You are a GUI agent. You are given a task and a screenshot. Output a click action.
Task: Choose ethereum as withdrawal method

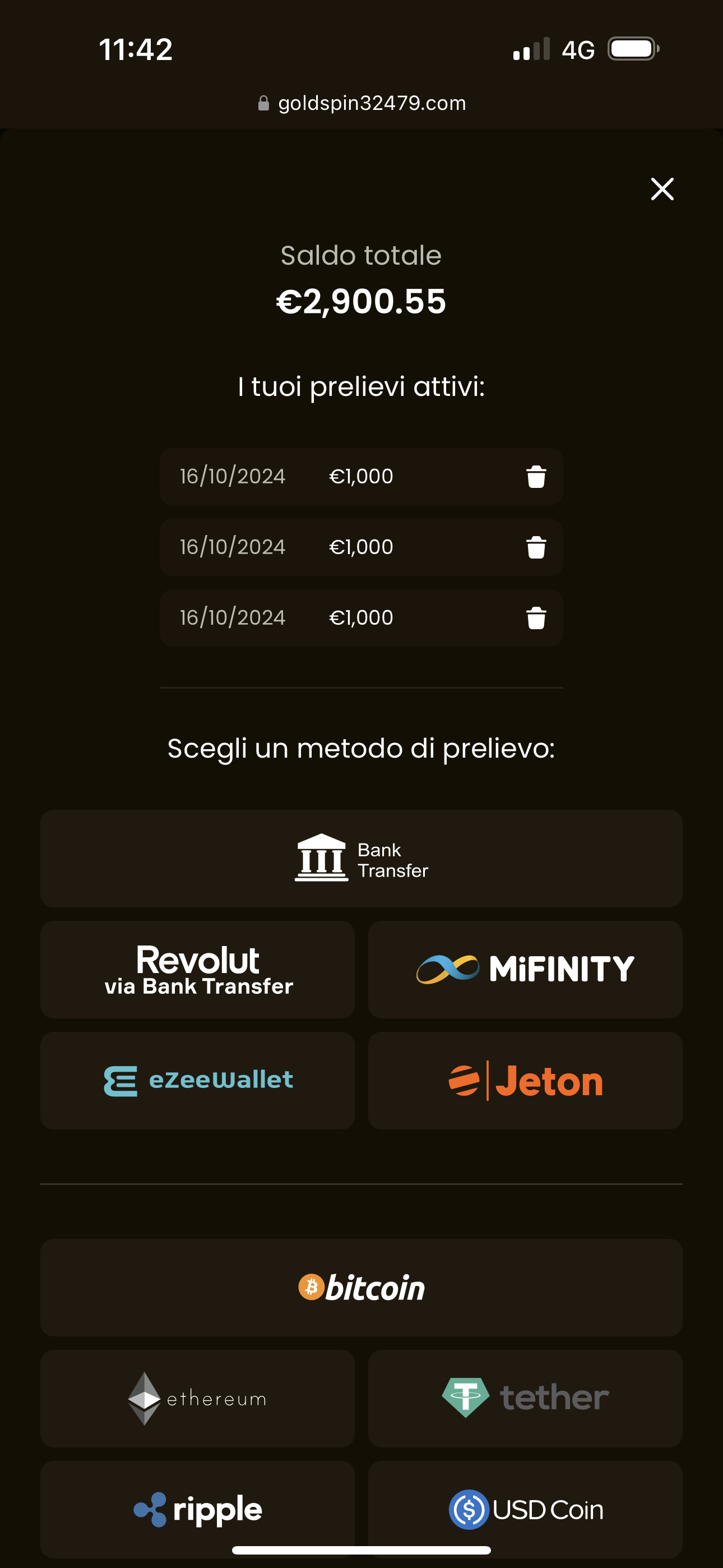click(197, 1398)
